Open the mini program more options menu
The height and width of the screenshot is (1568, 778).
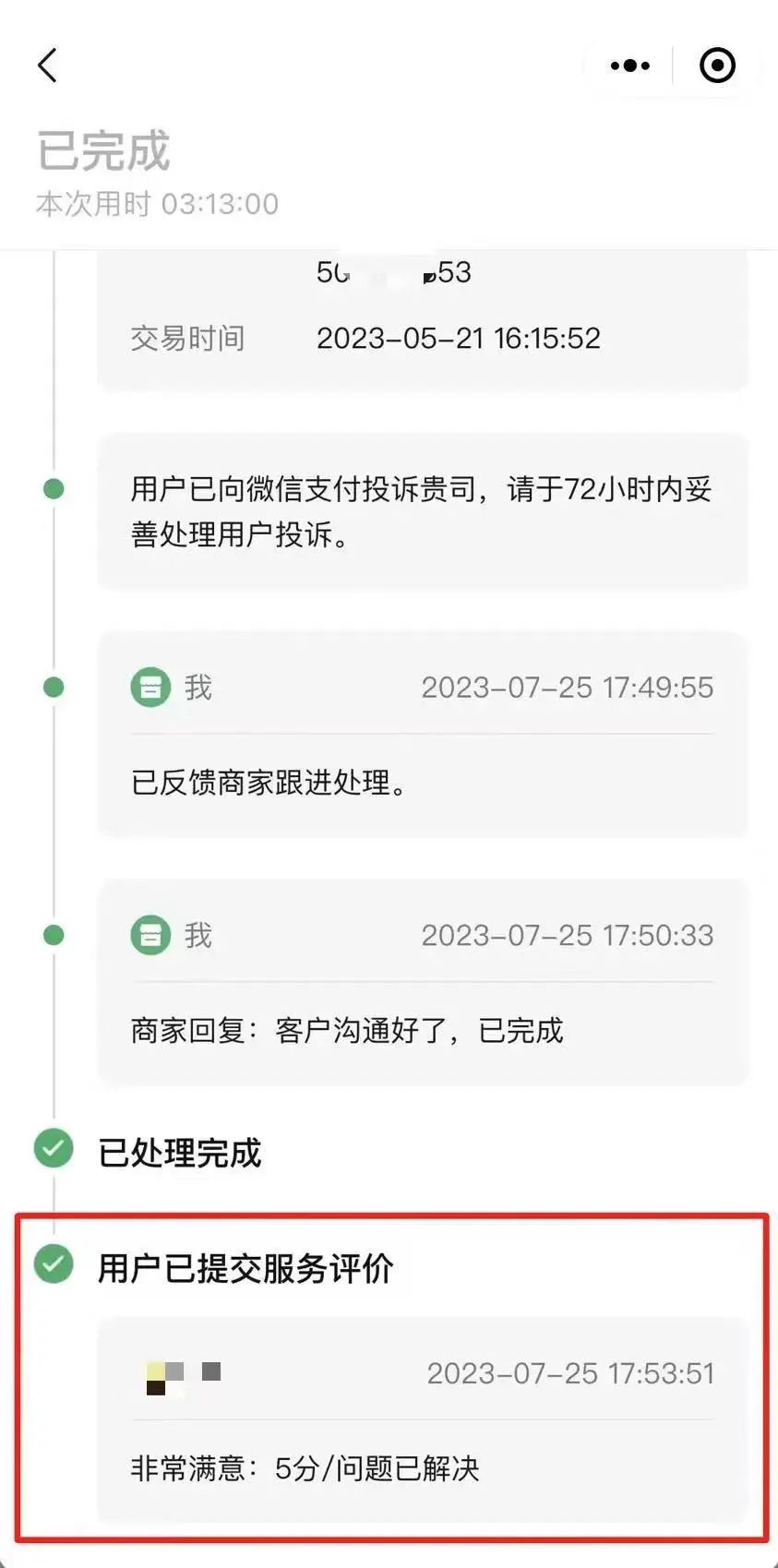coord(628,66)
